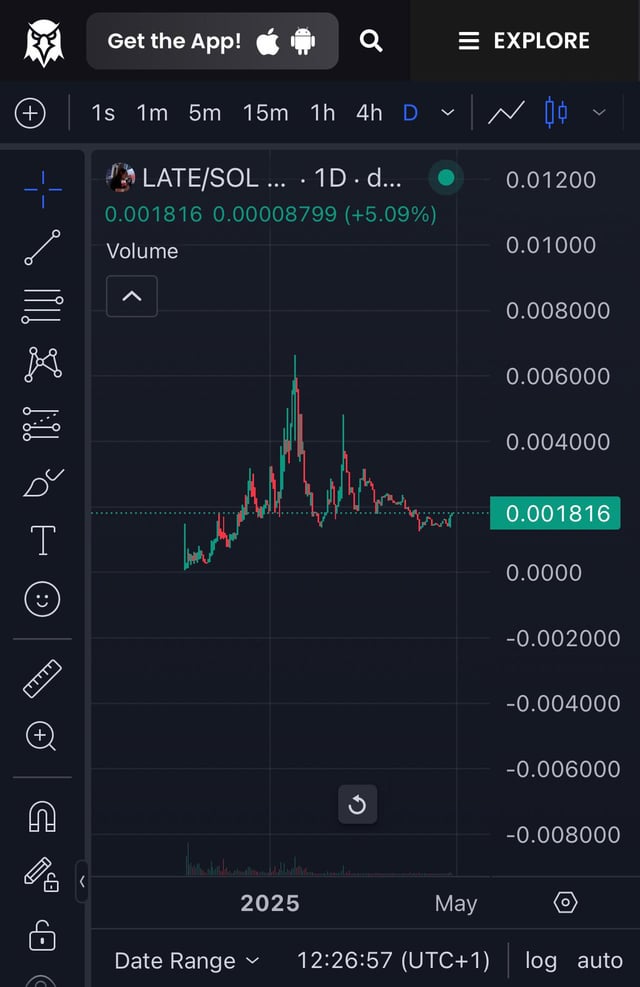640x987 pixels.
Task: Open the indicators line chart icon
Action: click(x=506, y=113)
